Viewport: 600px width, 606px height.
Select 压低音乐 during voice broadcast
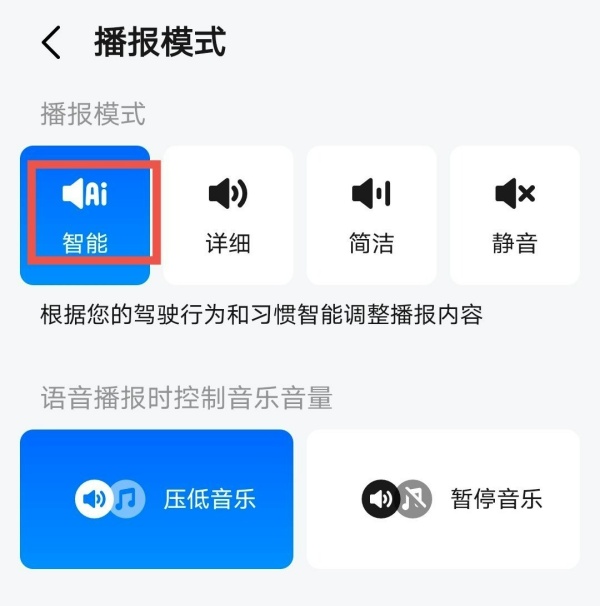156,498
